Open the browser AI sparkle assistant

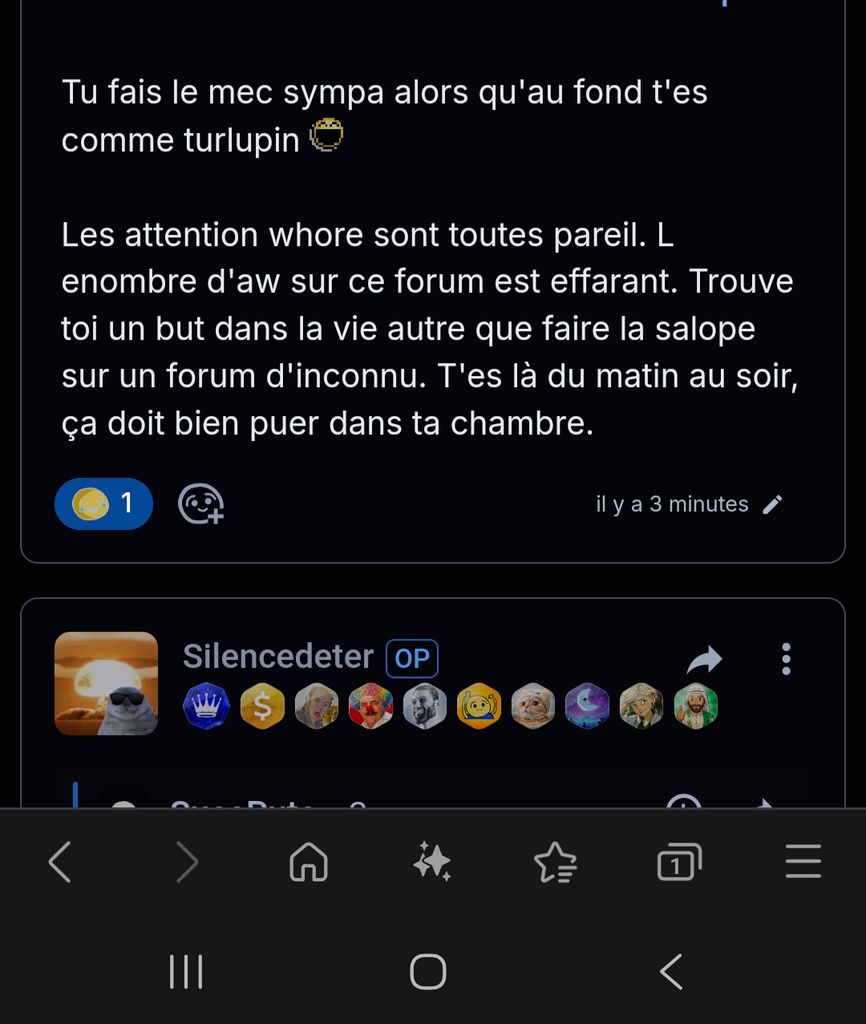432,861
